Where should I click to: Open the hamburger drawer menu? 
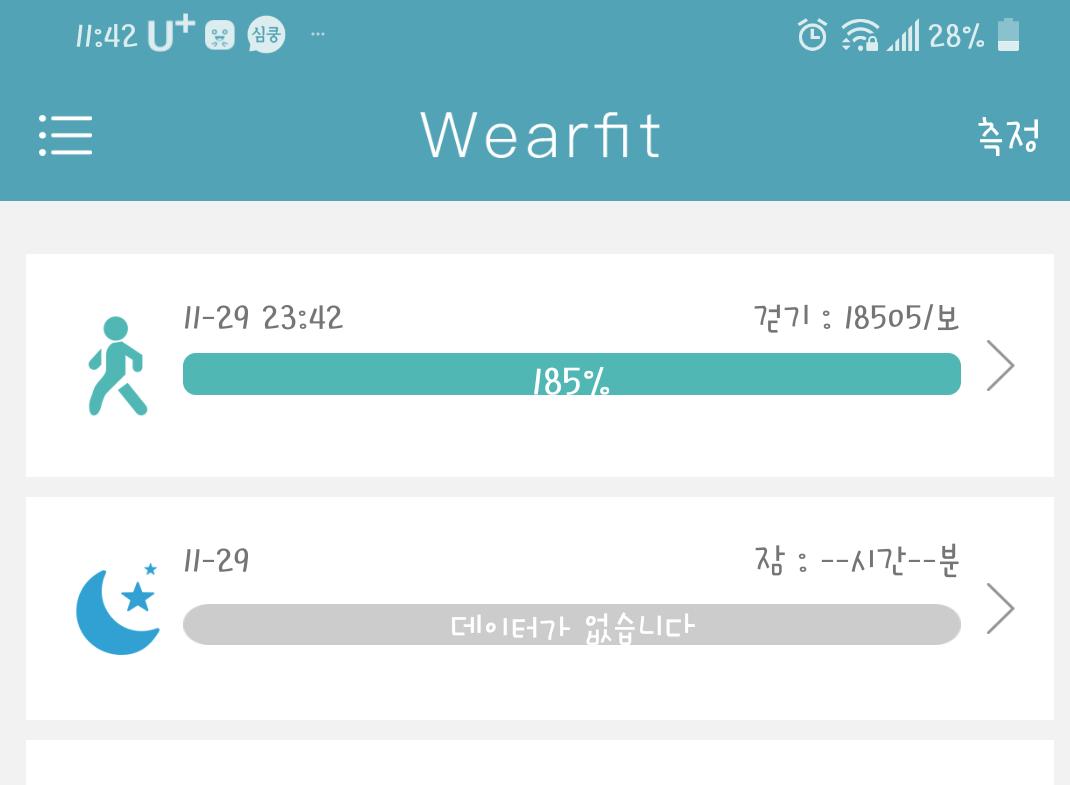coord(66,135)
